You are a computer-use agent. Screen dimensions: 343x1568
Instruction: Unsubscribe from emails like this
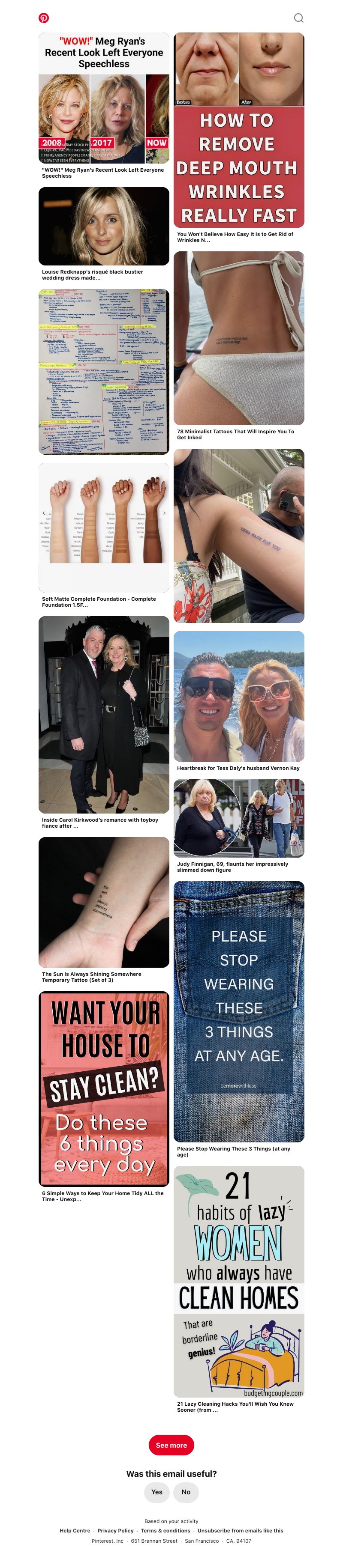click(x=240, y=1530)
